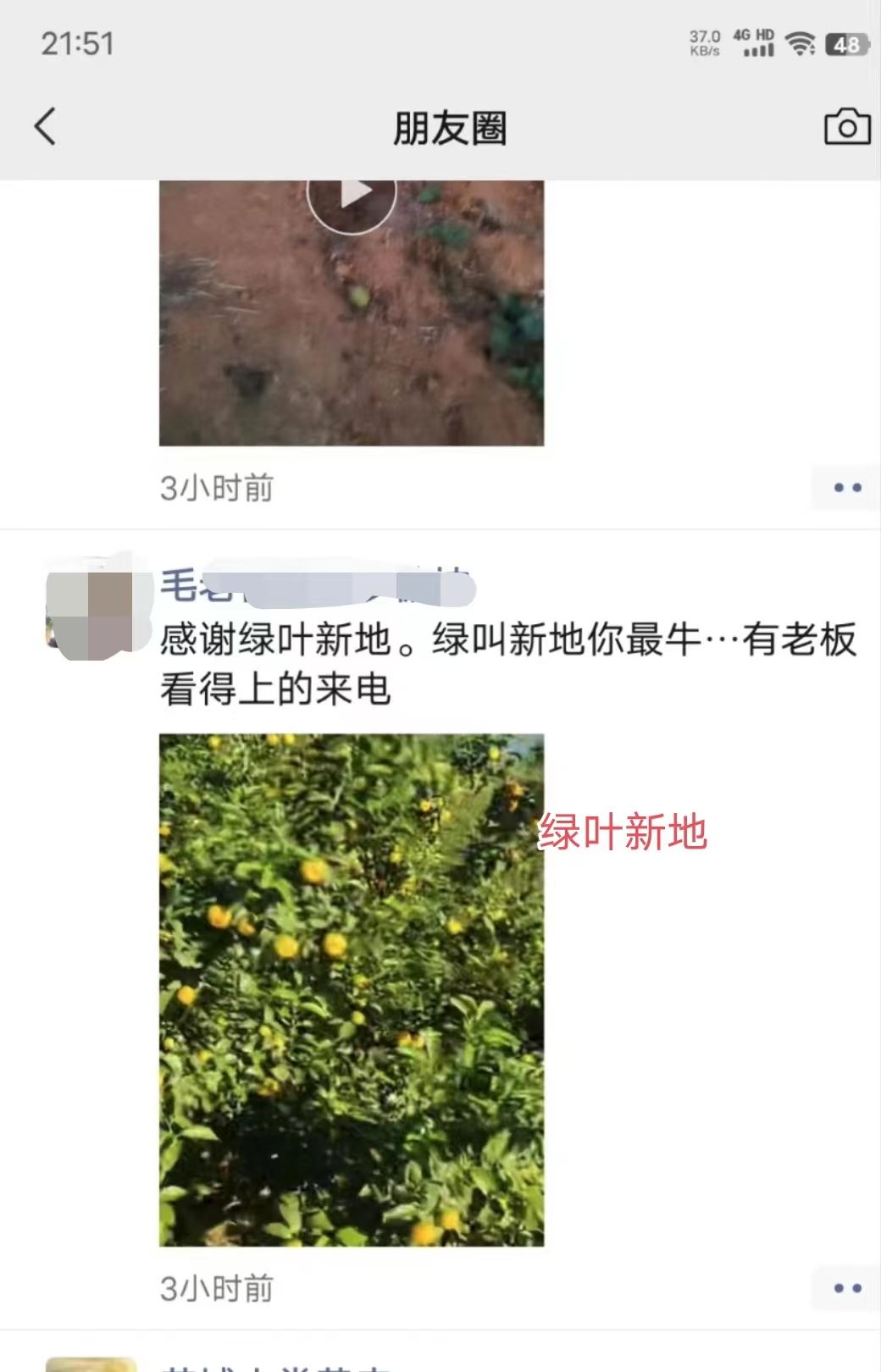Open the like/comment menu under the orange tree post
The width and height of the screenshot is (881, 1372).
[x=845, y=1288]
